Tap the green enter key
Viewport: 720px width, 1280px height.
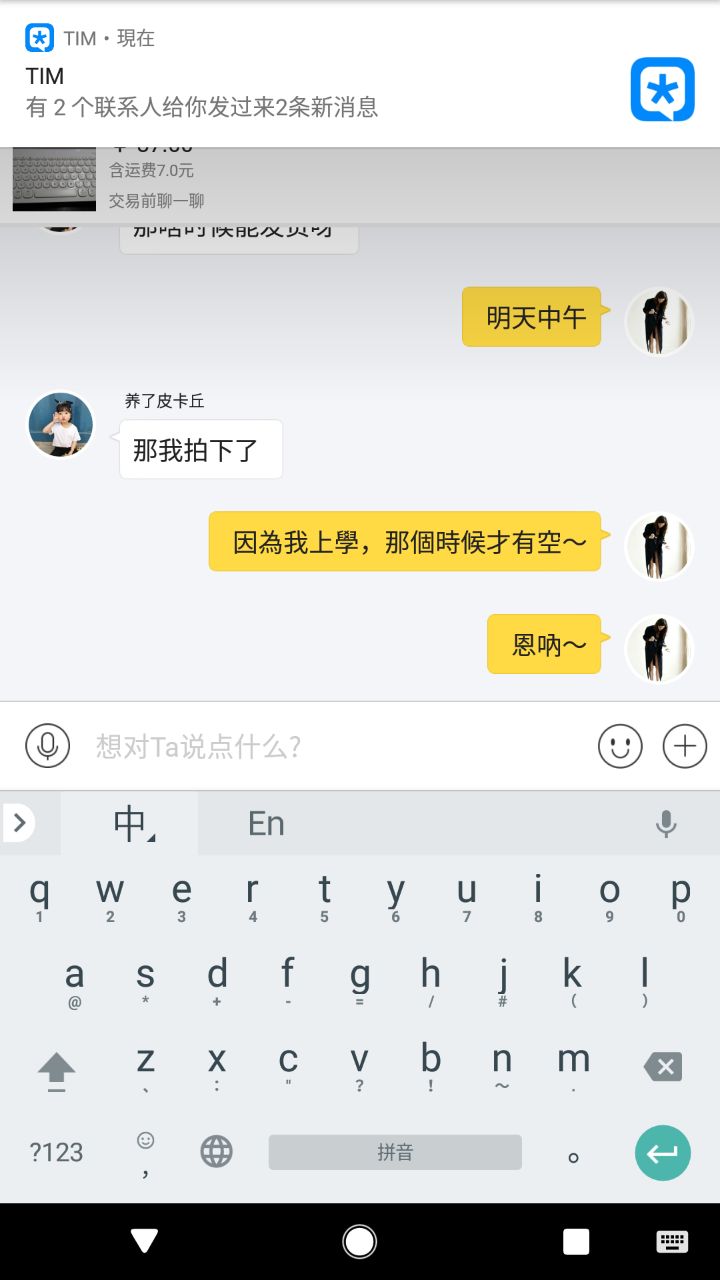click(662, 1153)
